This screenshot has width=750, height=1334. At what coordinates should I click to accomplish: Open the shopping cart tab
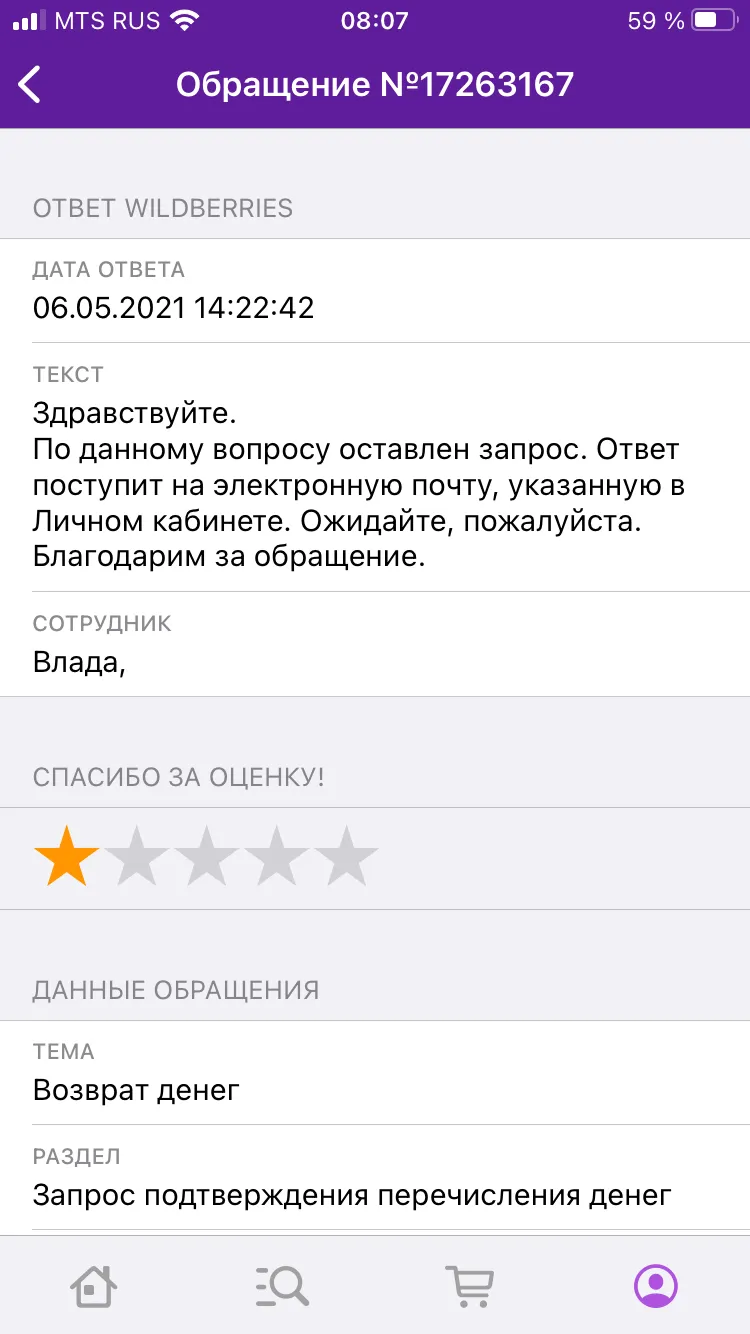[x=469, y=1285]
